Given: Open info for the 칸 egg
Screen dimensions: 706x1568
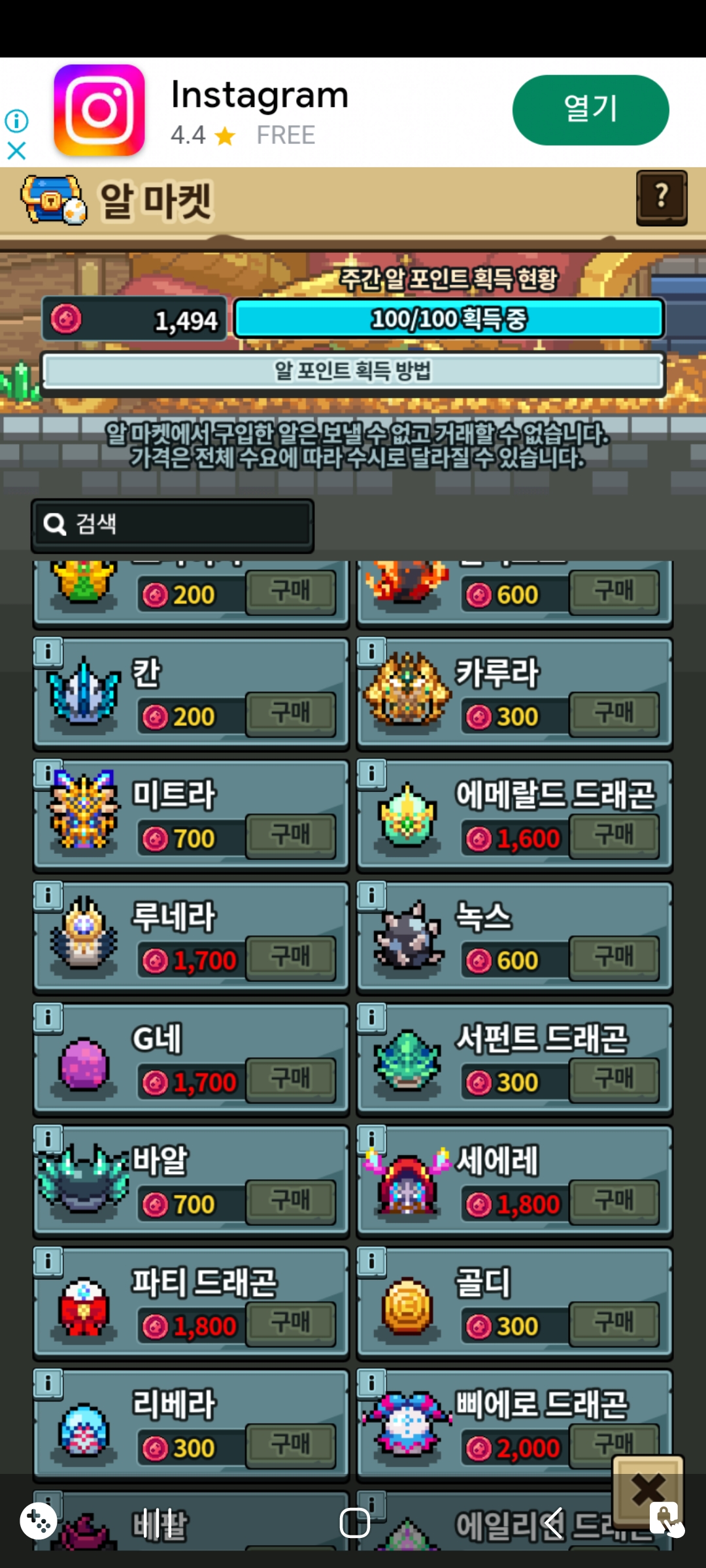Looking at the screenshot, I should (48, 651).
